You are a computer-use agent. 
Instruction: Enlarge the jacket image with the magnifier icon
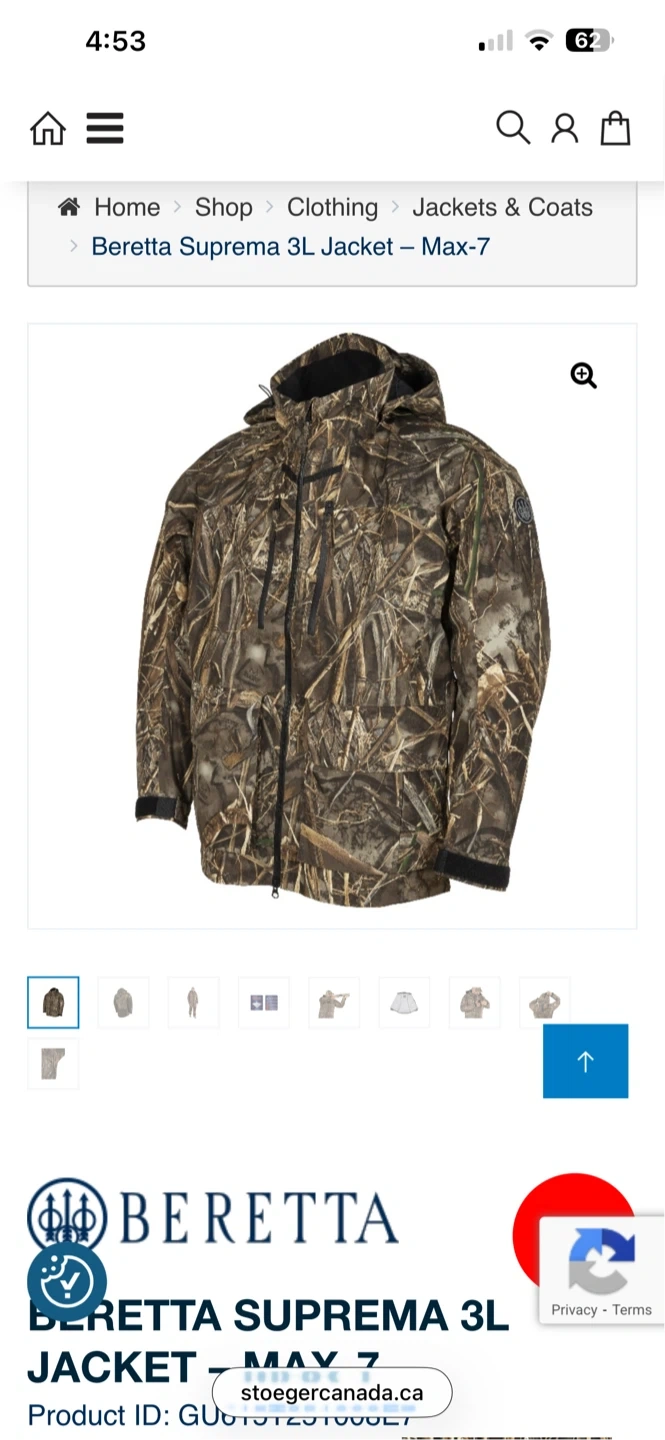click(584, 376)
